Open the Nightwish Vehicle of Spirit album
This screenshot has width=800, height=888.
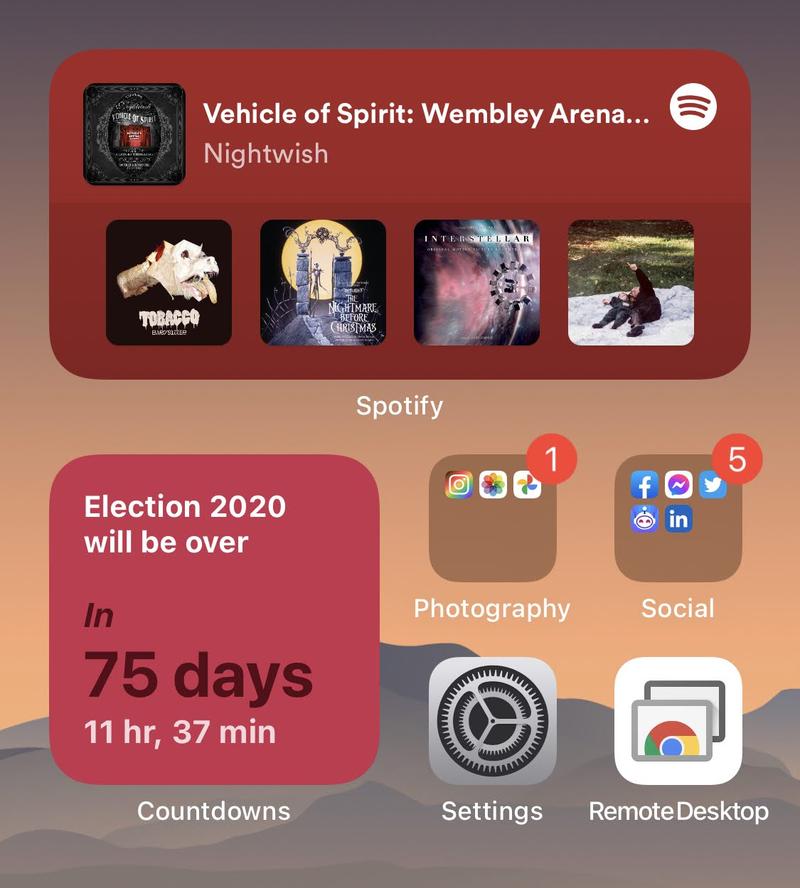coord(134,134)
